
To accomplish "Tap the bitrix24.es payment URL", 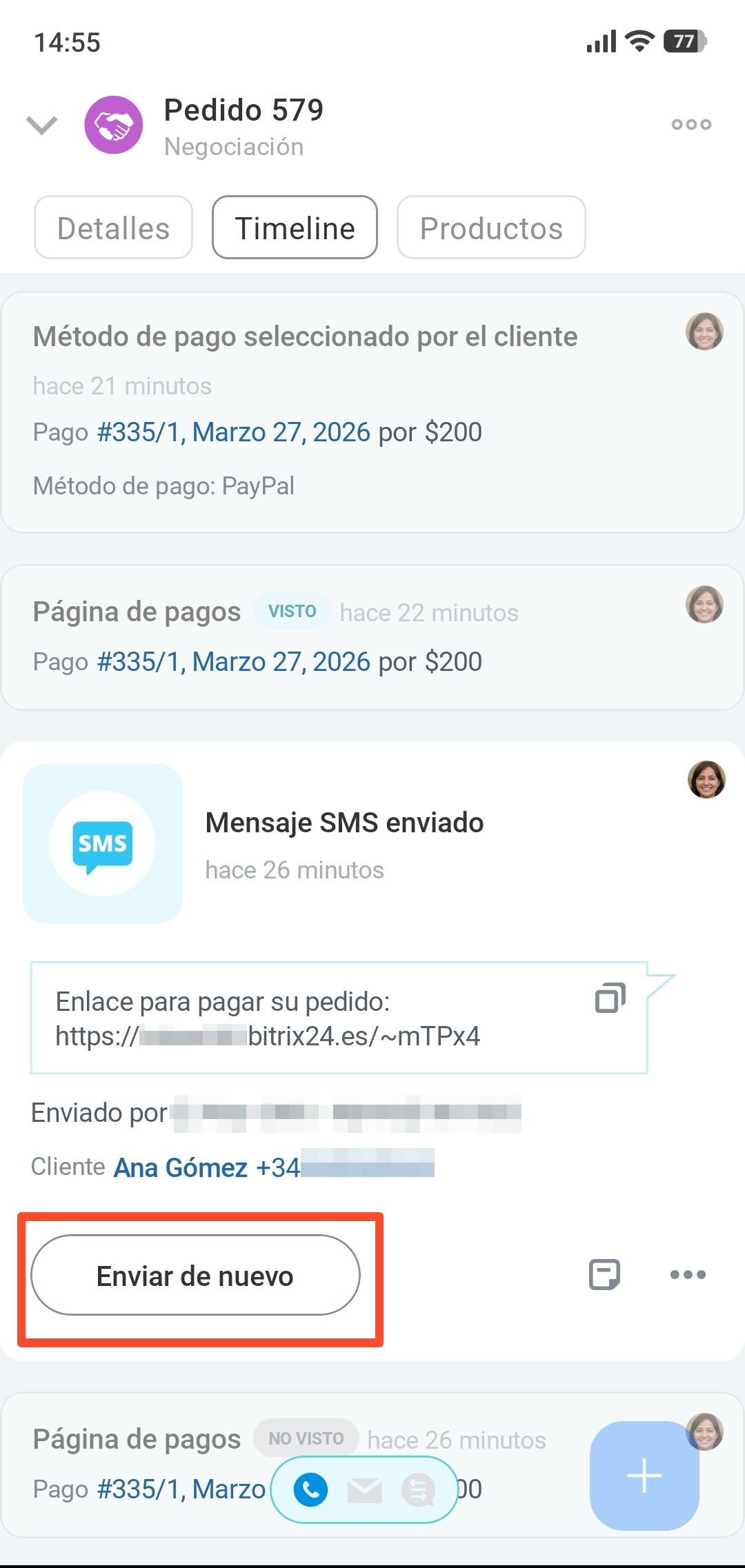I will click(x=269, y=1036).
